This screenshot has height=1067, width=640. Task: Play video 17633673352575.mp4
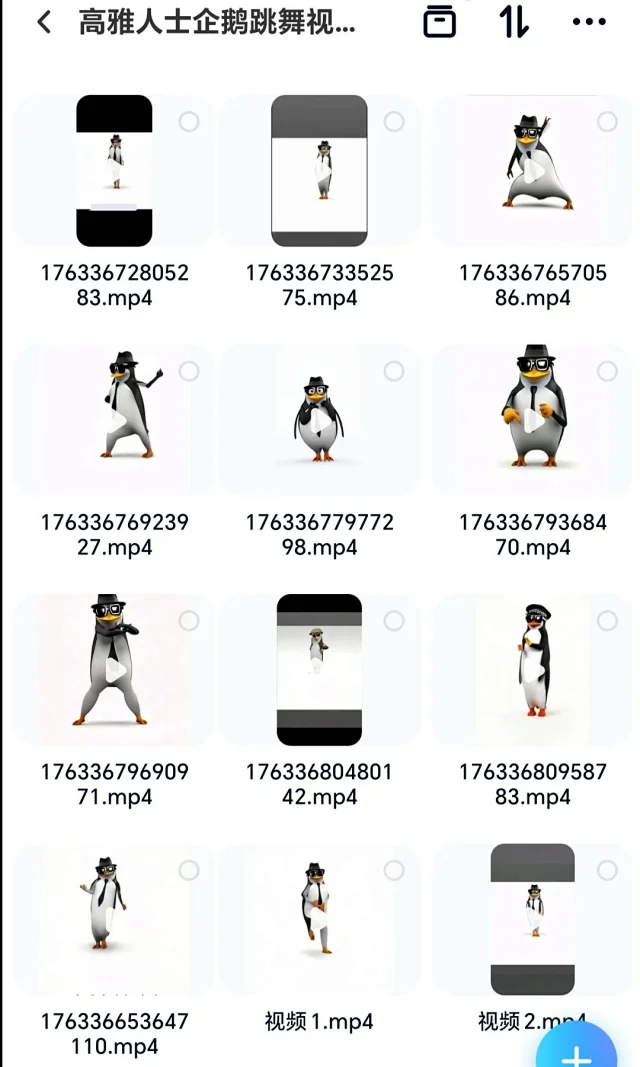319,170
